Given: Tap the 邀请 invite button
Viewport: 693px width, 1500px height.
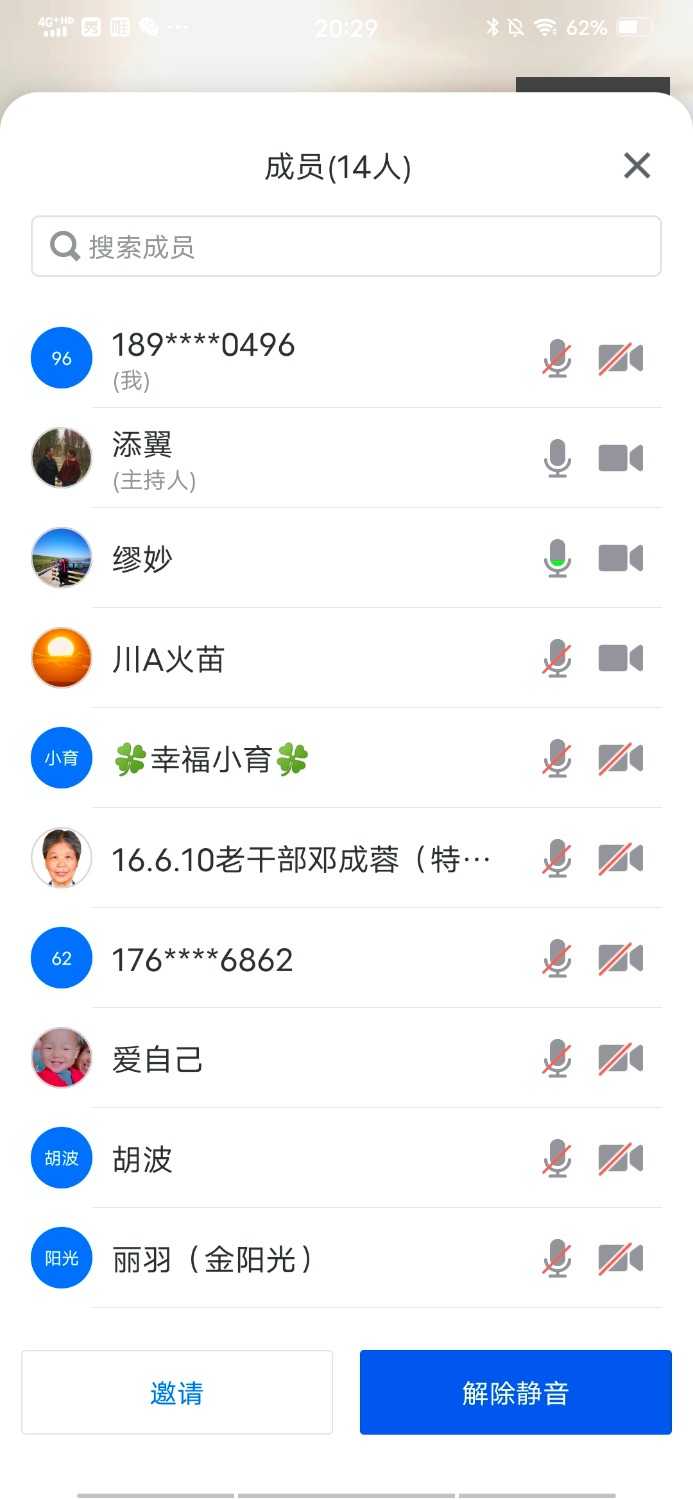Looking at the screenshot, I should (177, 1393).
